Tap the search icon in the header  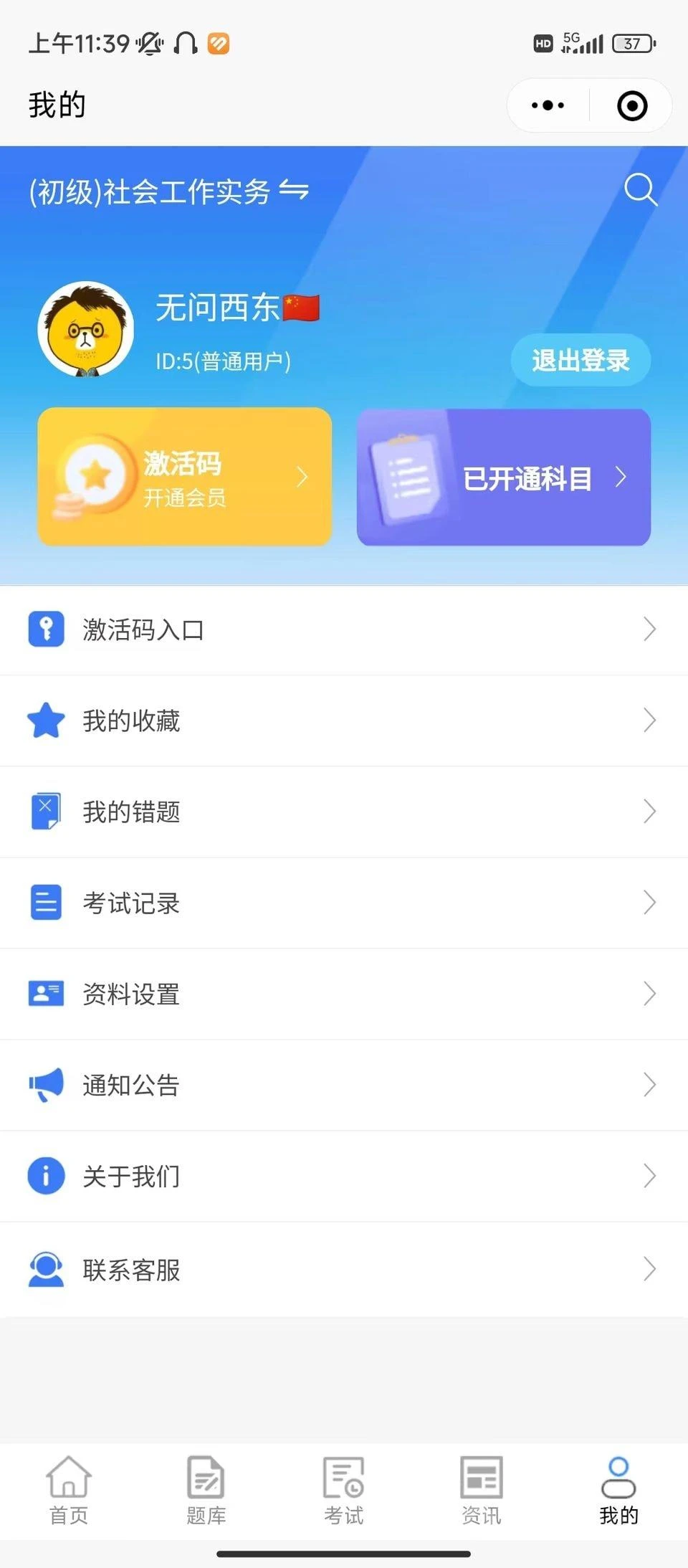[x=640, y=191]
